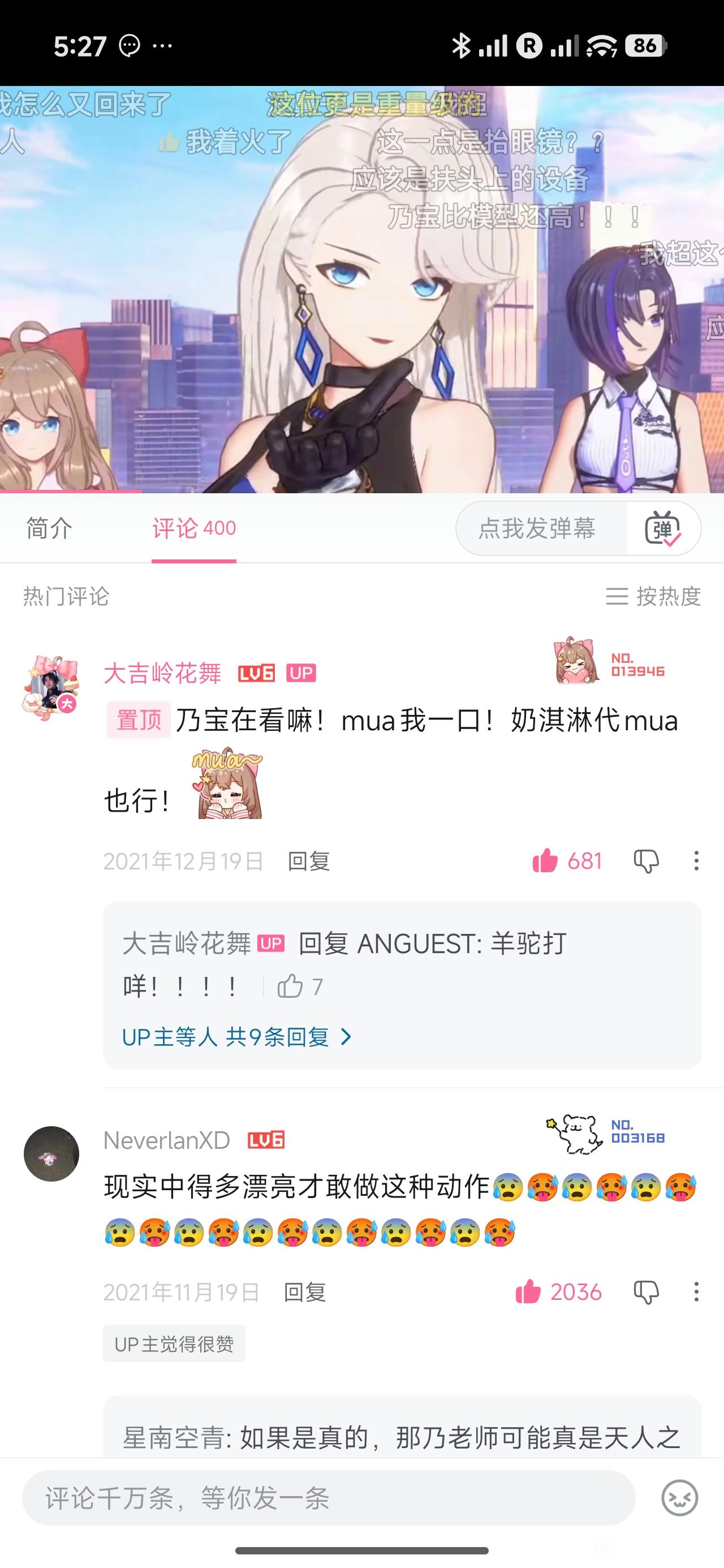Select the 评论 400 tab
The width and height of the screenshot is (724, 1568).
[x=193, y=528]
